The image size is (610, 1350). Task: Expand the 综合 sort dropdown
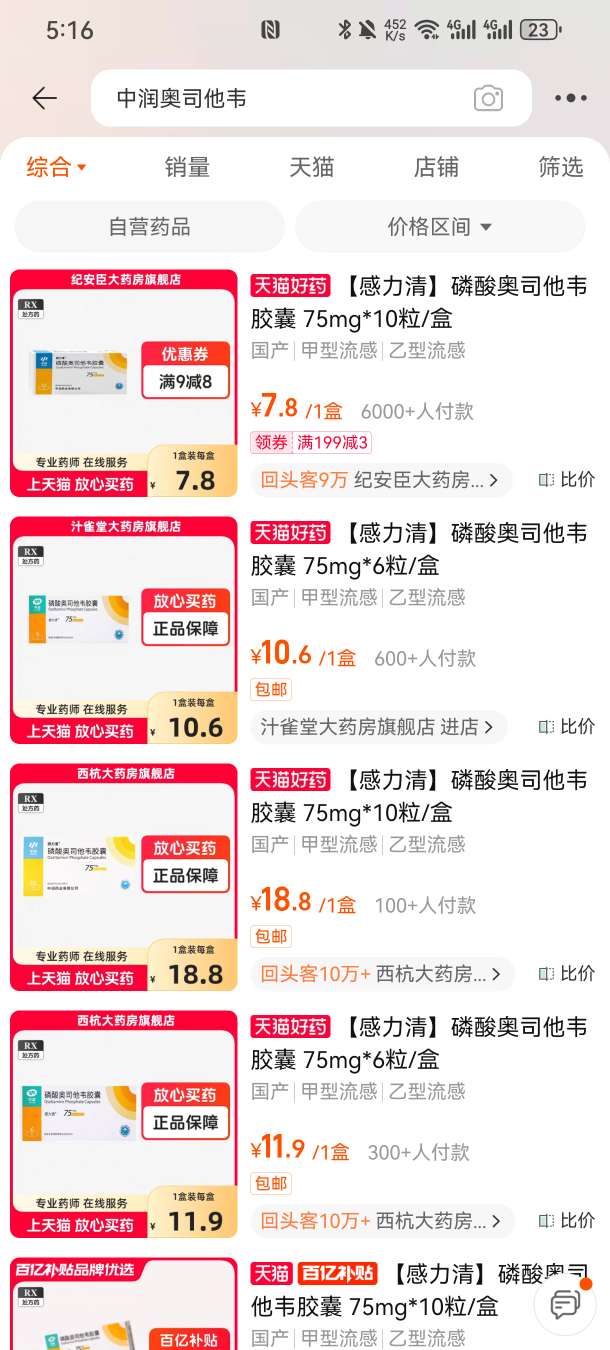57,167
